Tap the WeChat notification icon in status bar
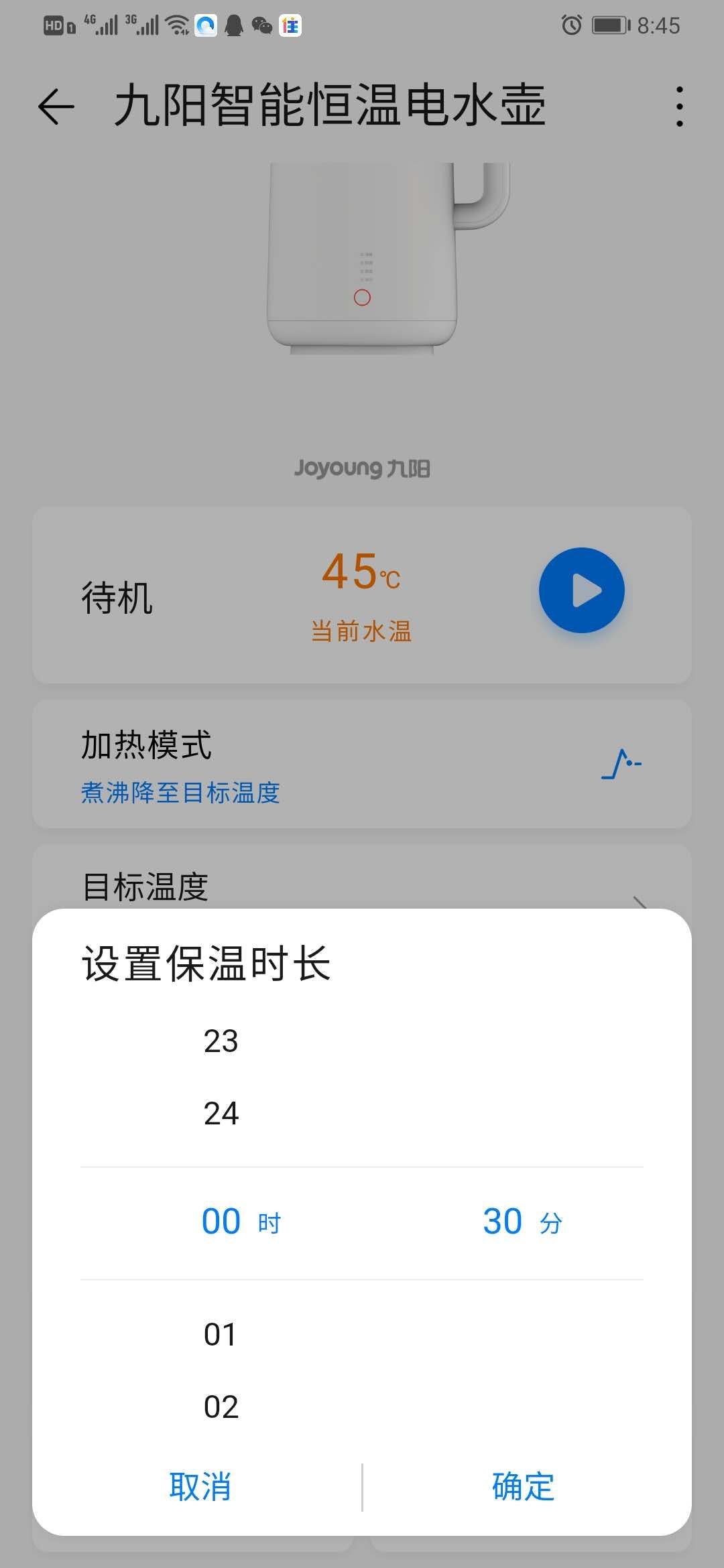 (x=261, y=25)
